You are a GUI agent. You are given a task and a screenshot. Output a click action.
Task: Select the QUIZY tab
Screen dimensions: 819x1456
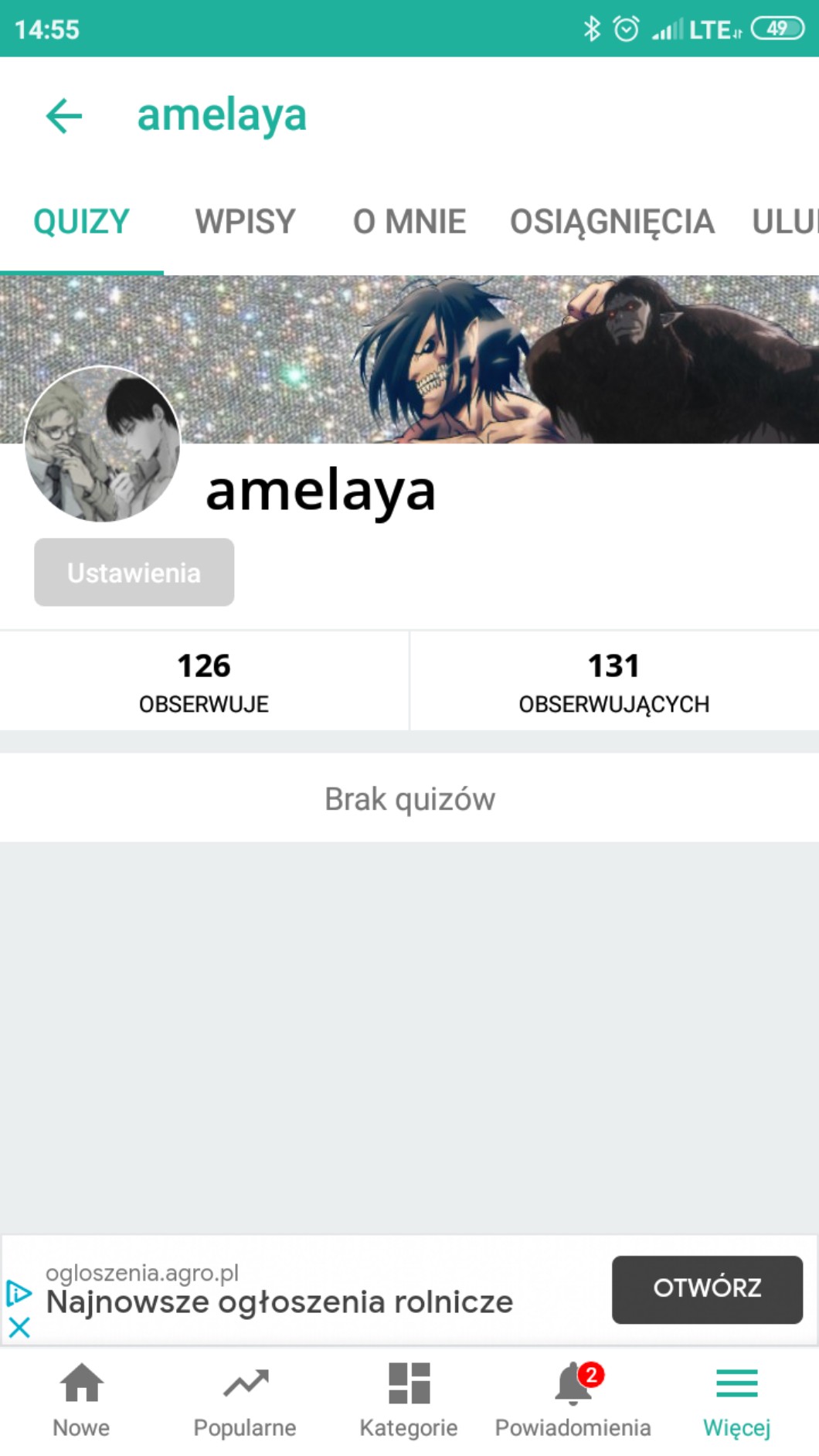click(81, 222)
